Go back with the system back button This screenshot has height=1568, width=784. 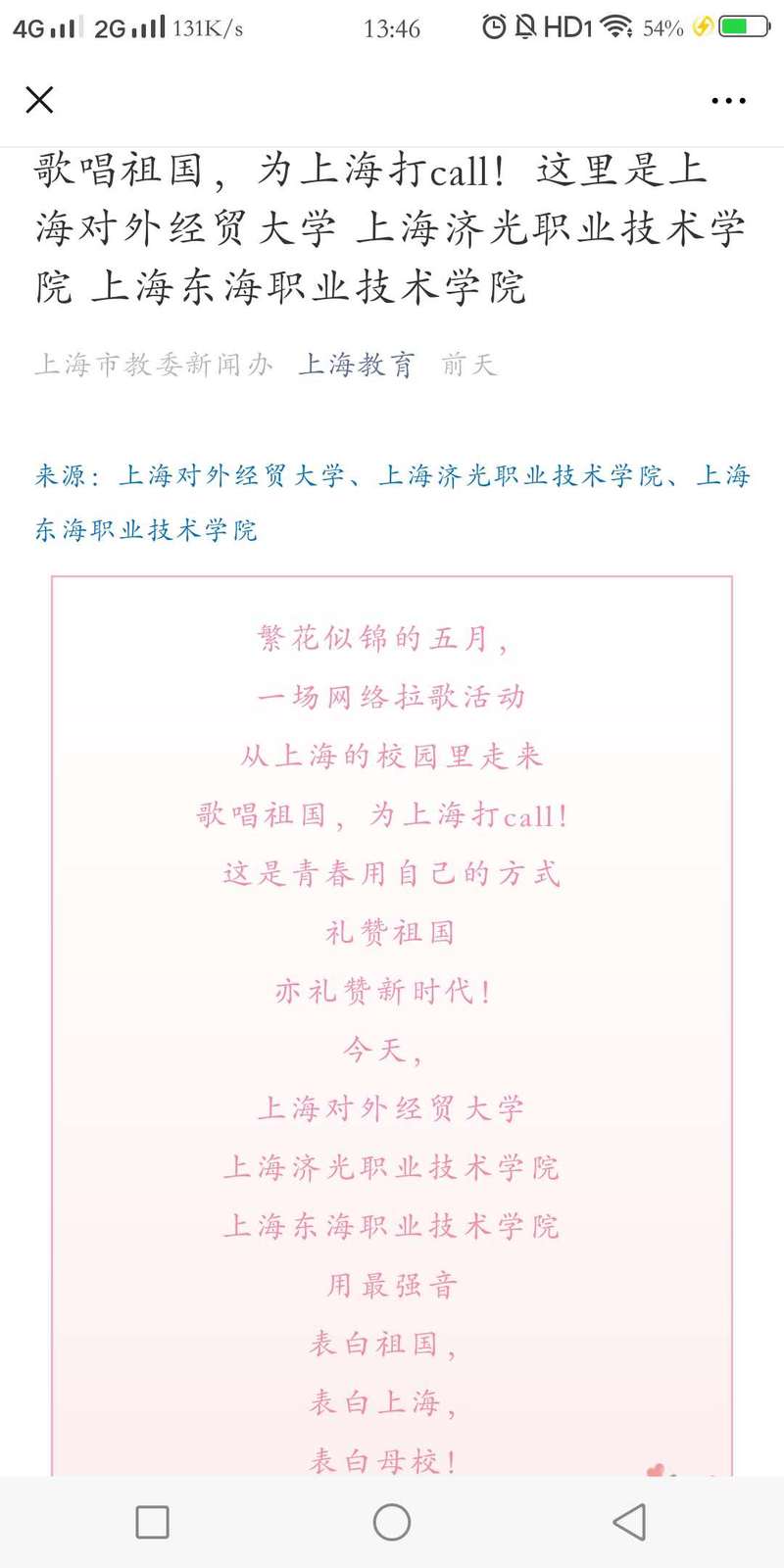(x=629, y=1522)
